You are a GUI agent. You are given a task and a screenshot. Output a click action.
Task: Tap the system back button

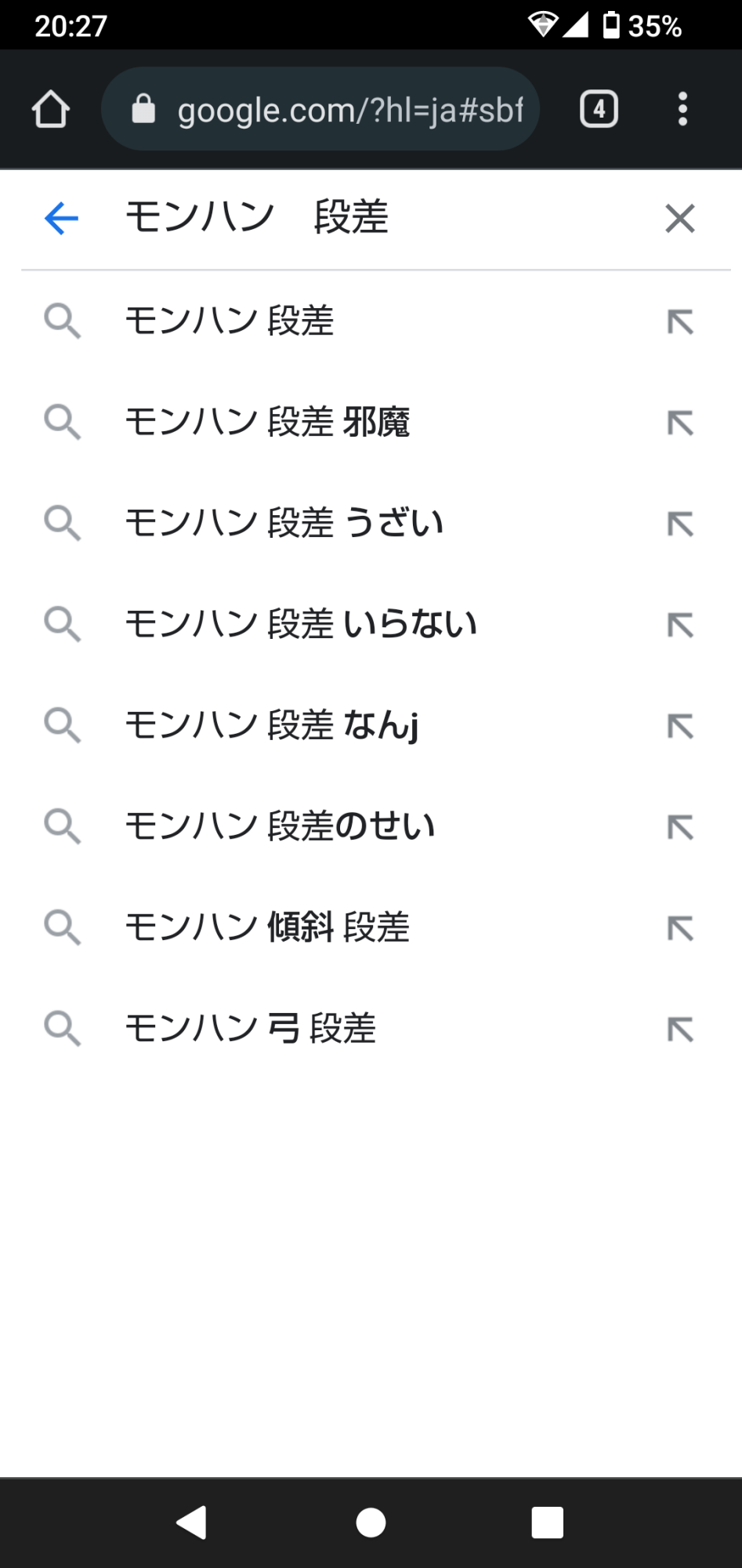192,1523
